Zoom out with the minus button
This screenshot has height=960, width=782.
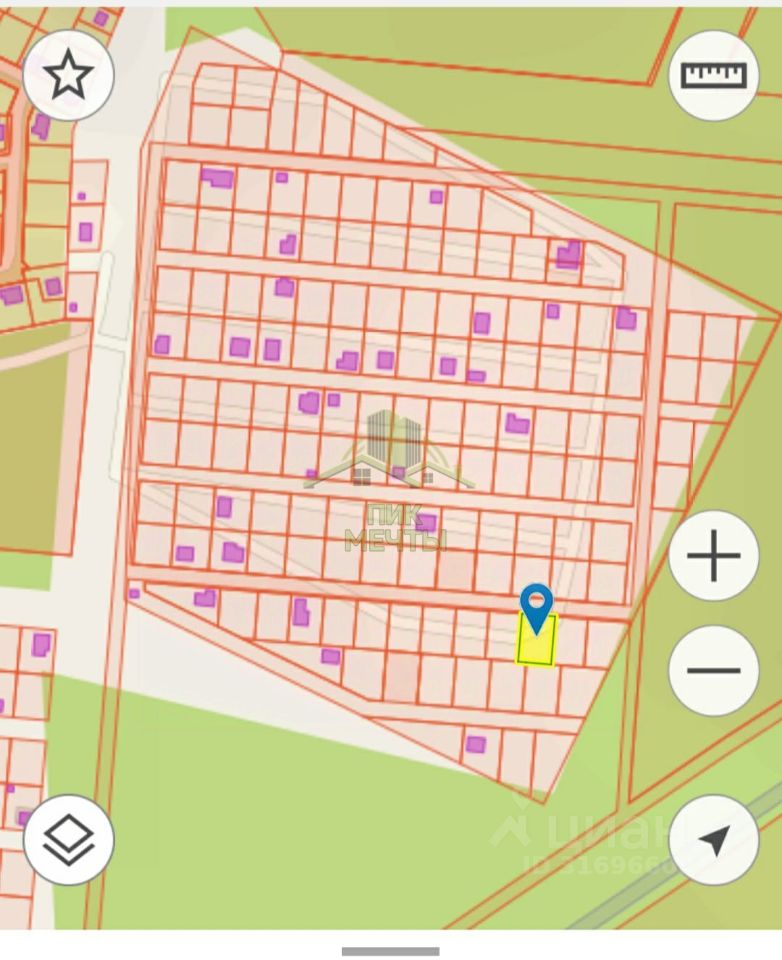tap(713, 670)
